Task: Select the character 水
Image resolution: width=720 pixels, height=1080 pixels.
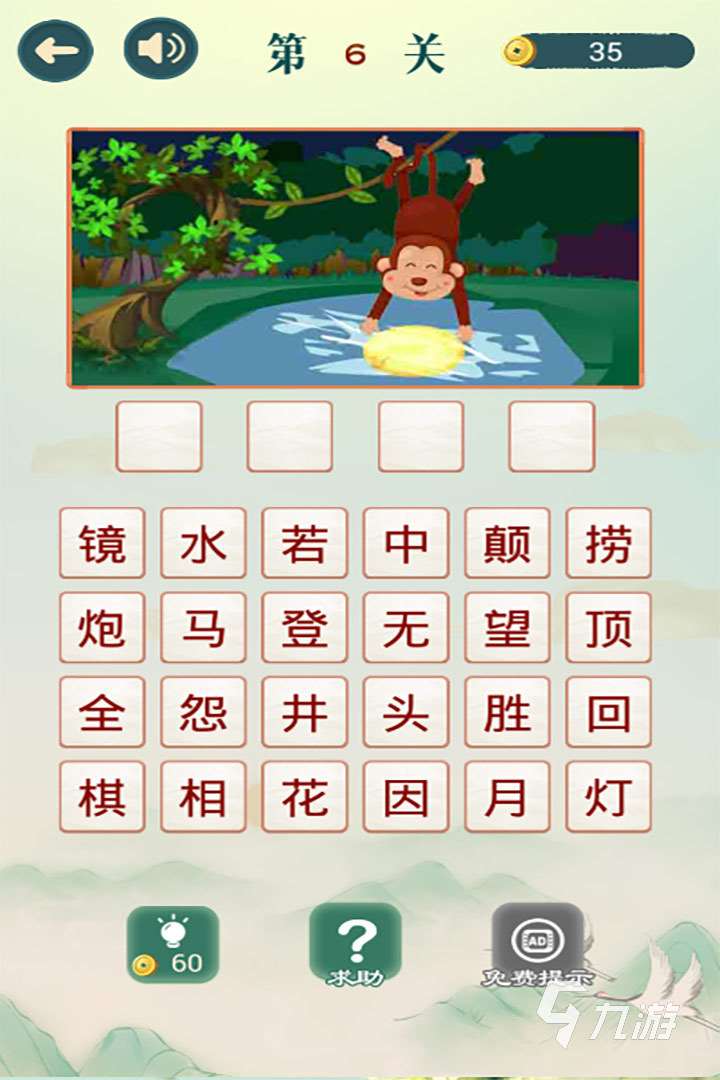Action: click(203, 543)
